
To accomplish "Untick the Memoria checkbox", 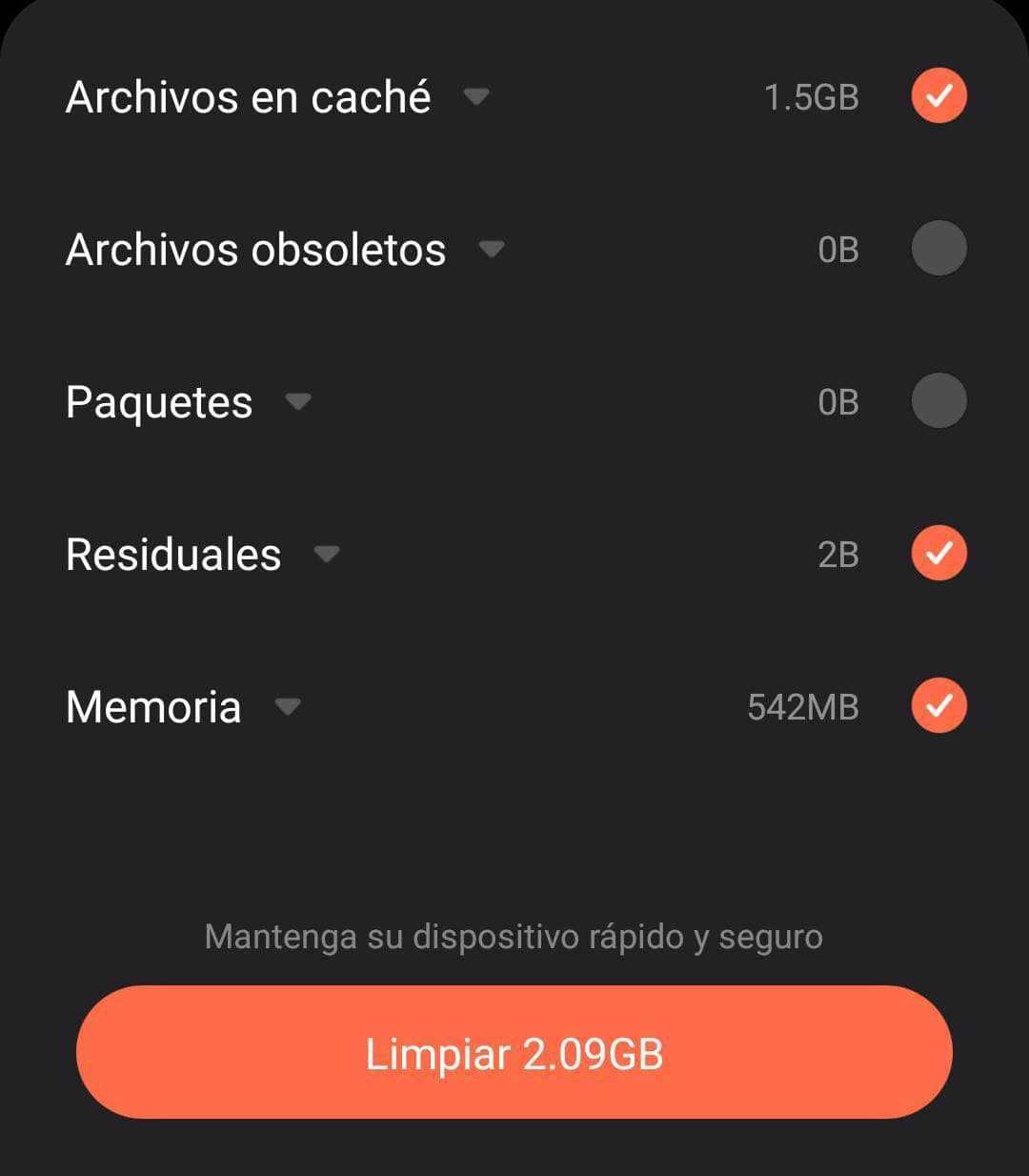I will coord(938,706).
